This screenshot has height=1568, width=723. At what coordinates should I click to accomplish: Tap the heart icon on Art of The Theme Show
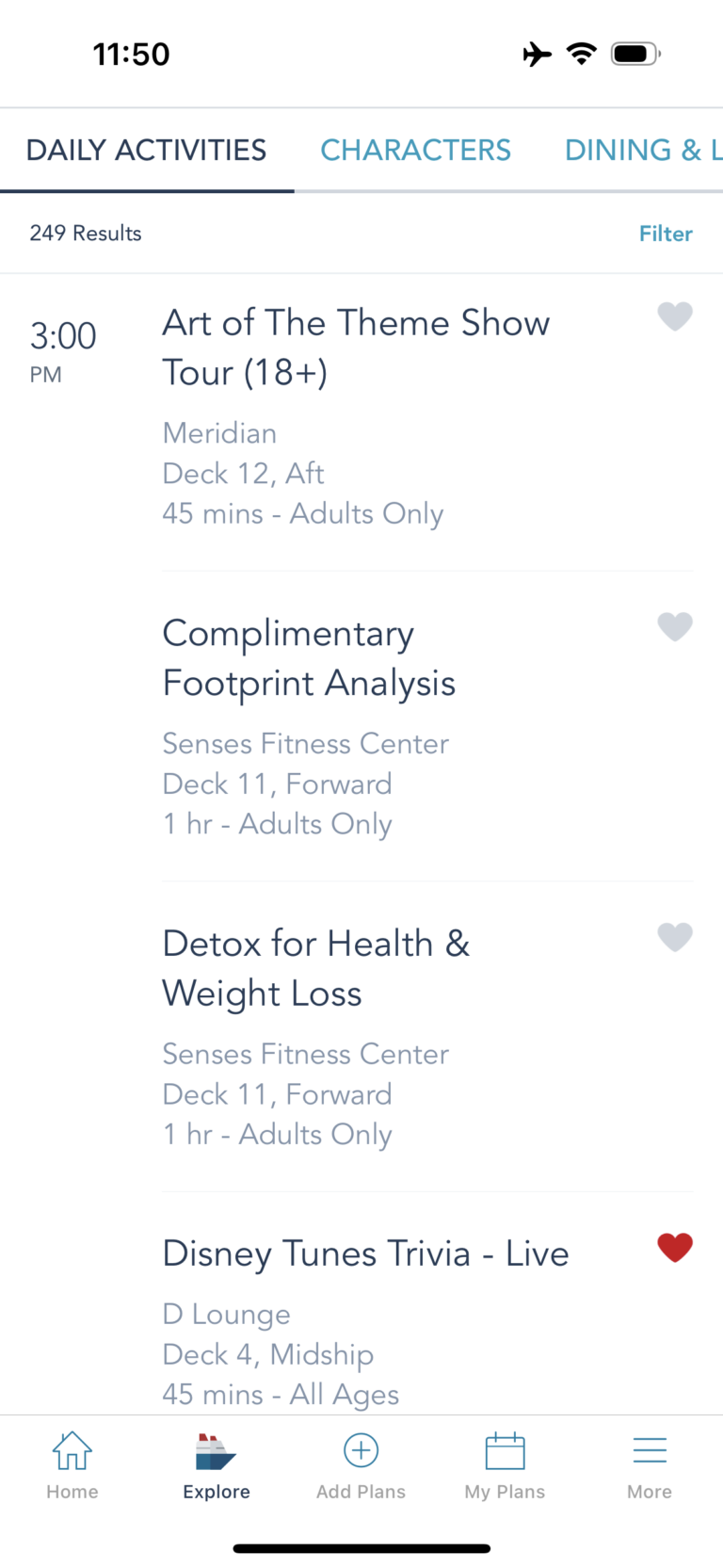point(675,317)
